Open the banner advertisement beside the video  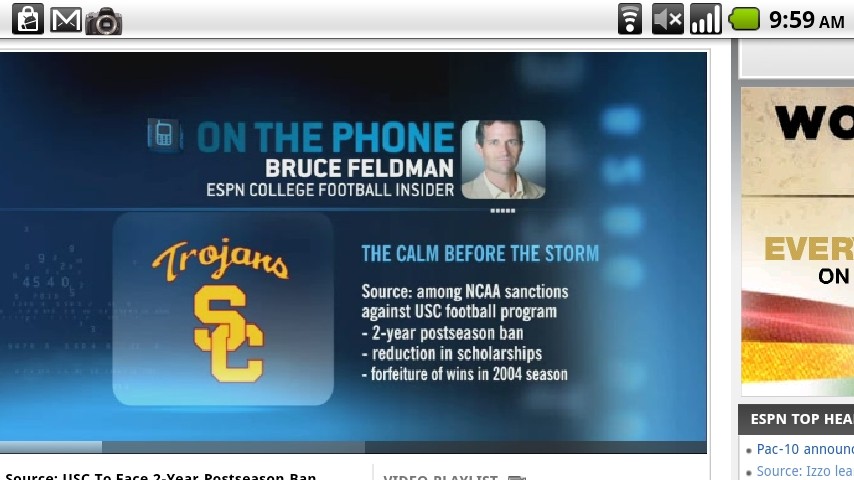pos(797,240)
